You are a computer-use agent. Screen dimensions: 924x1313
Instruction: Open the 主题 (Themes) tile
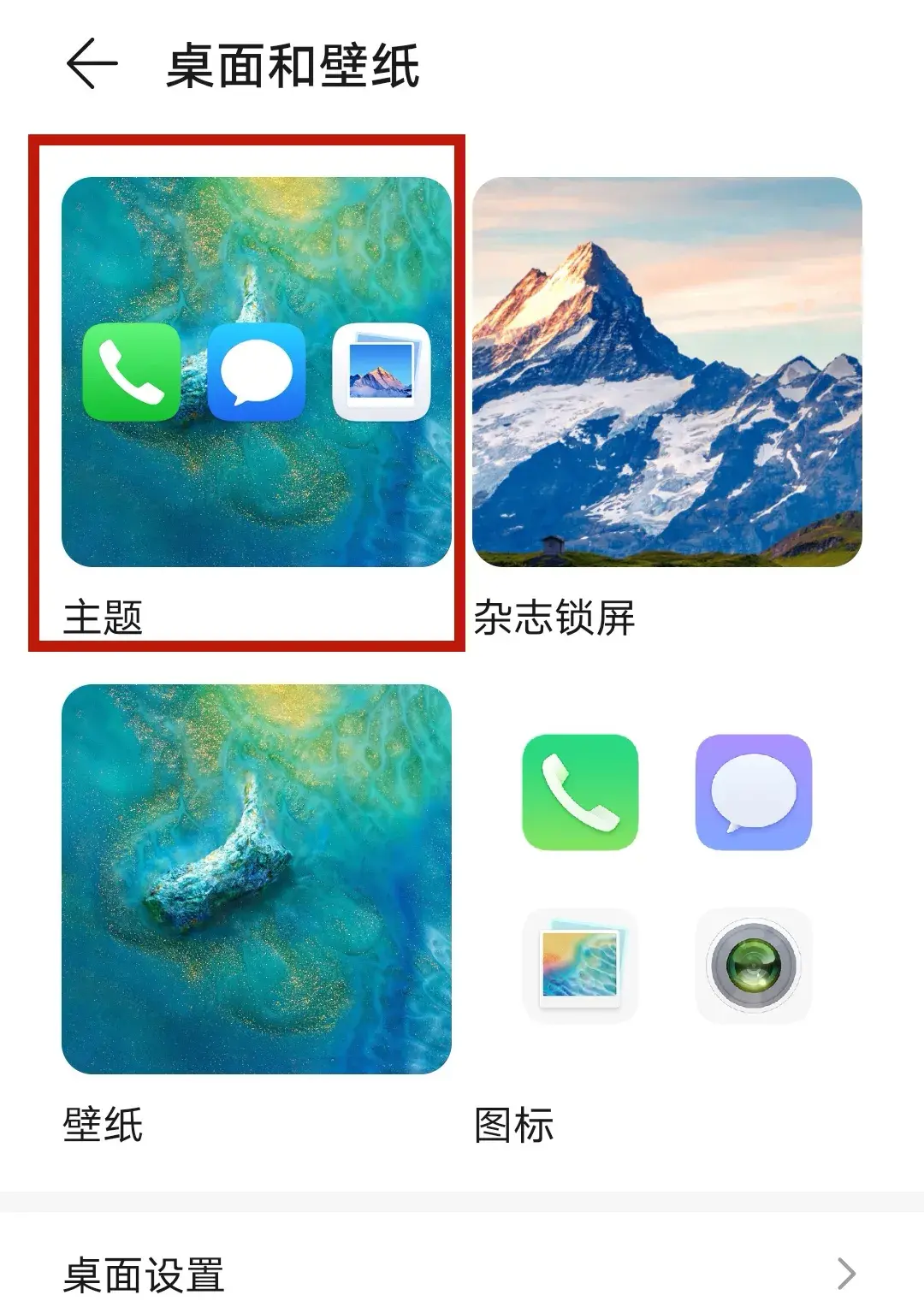click(x=256, y=373)
